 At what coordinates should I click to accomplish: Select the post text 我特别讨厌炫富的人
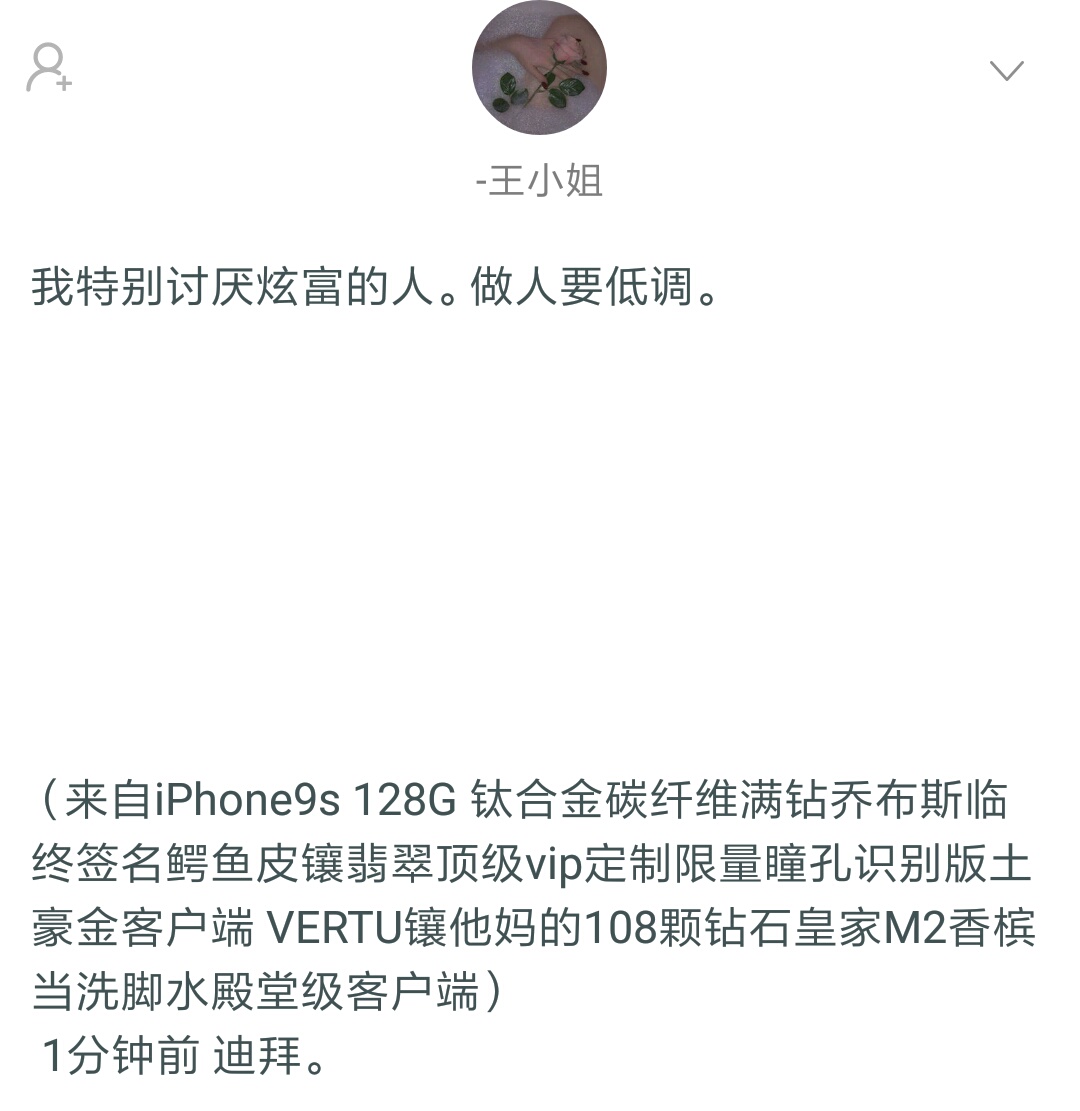tap(230, 288)
